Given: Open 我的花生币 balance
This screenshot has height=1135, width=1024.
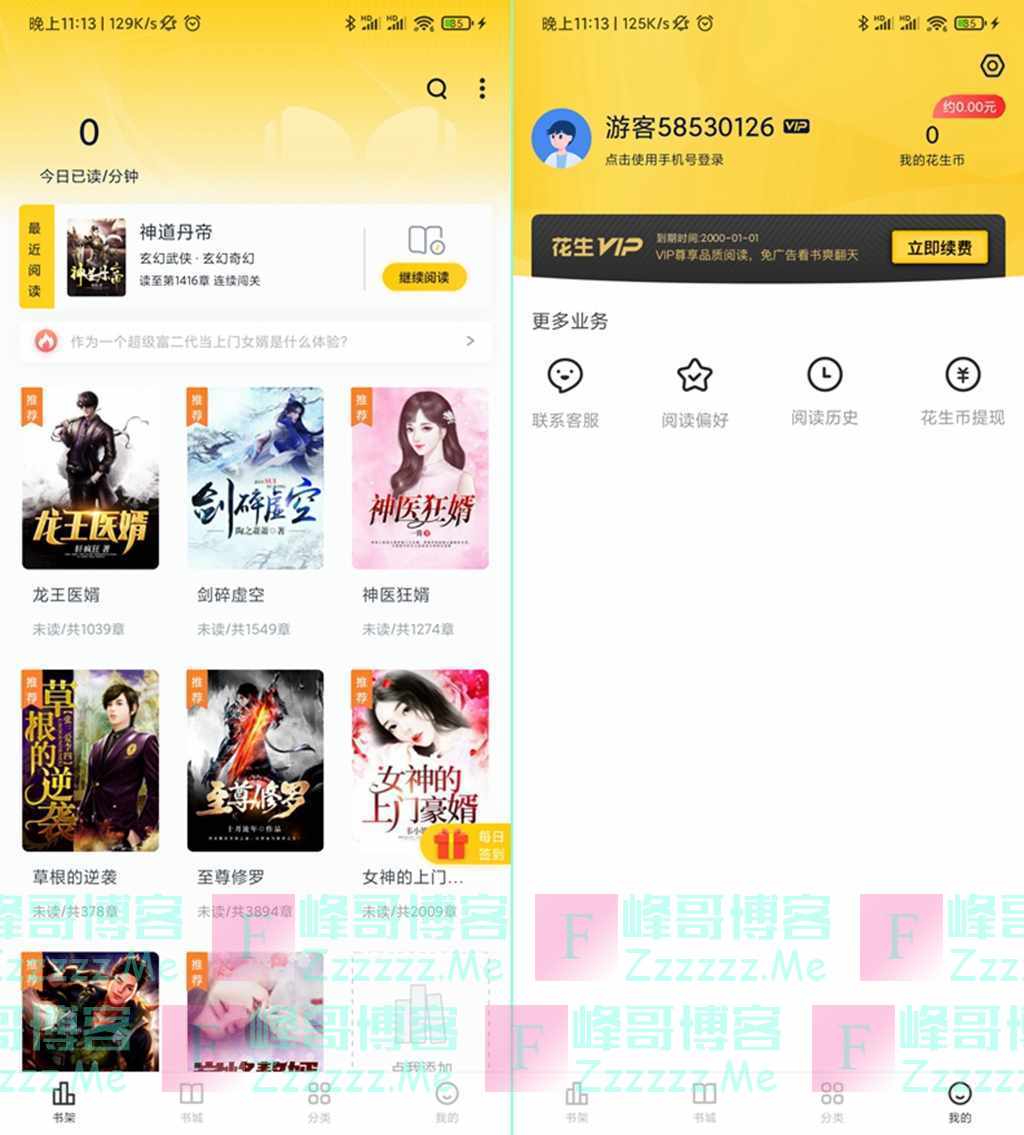Looking at the screenshot, I should (931, 144).
